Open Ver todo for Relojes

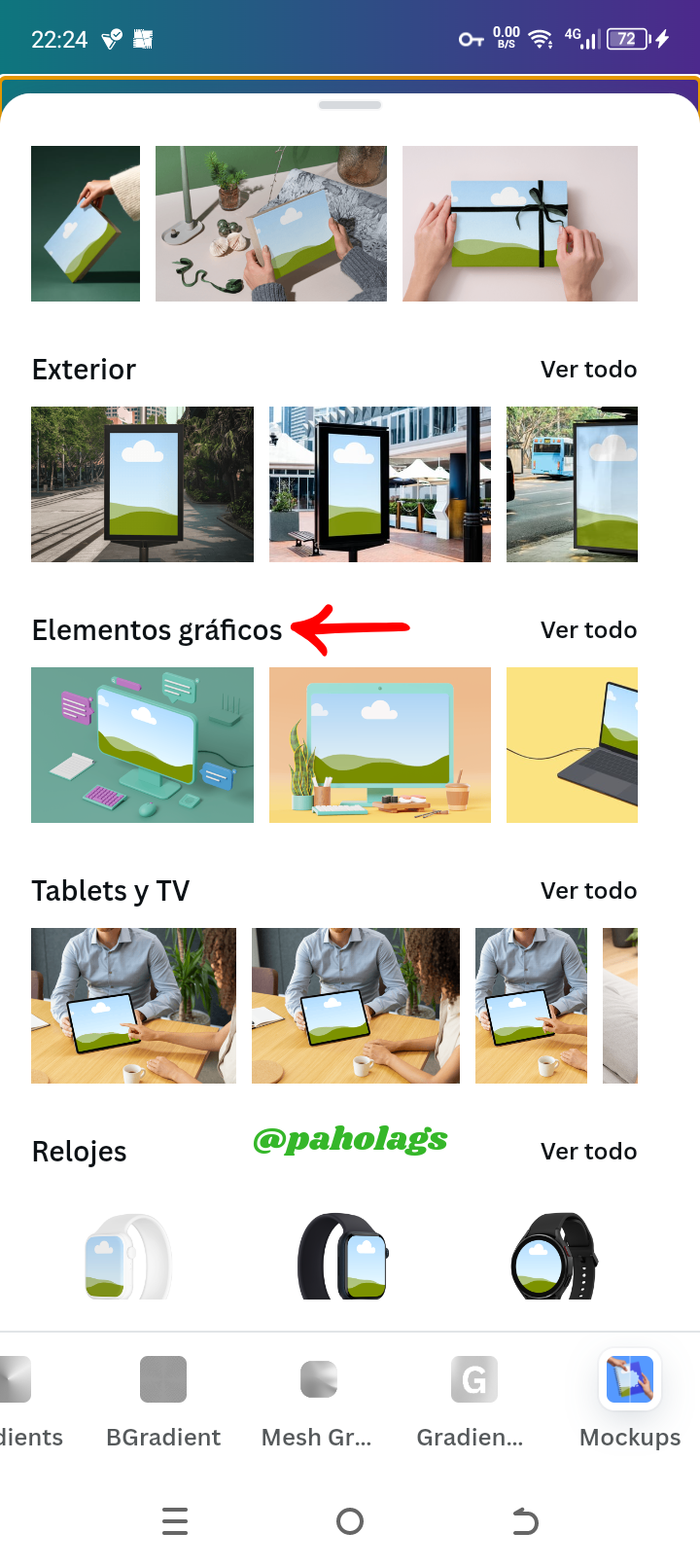click(588, 1152)
